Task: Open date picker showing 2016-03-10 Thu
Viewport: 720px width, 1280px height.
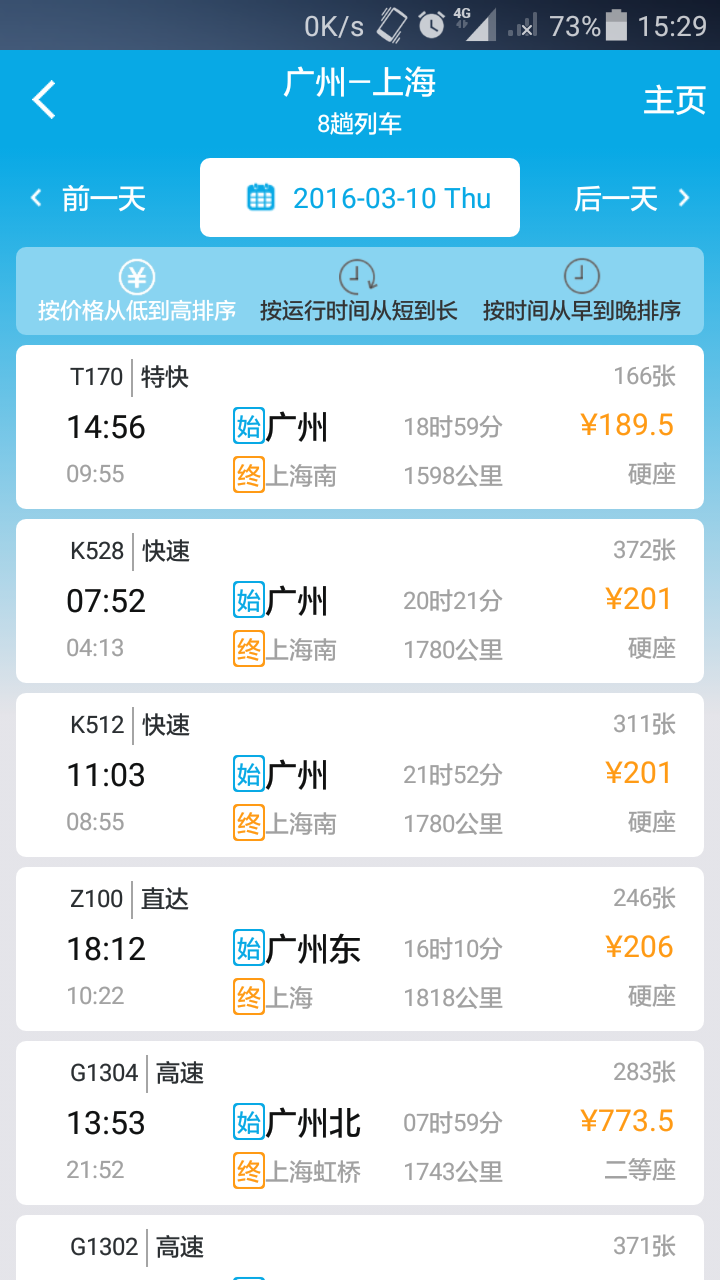Action: click(x=360, y=198)
